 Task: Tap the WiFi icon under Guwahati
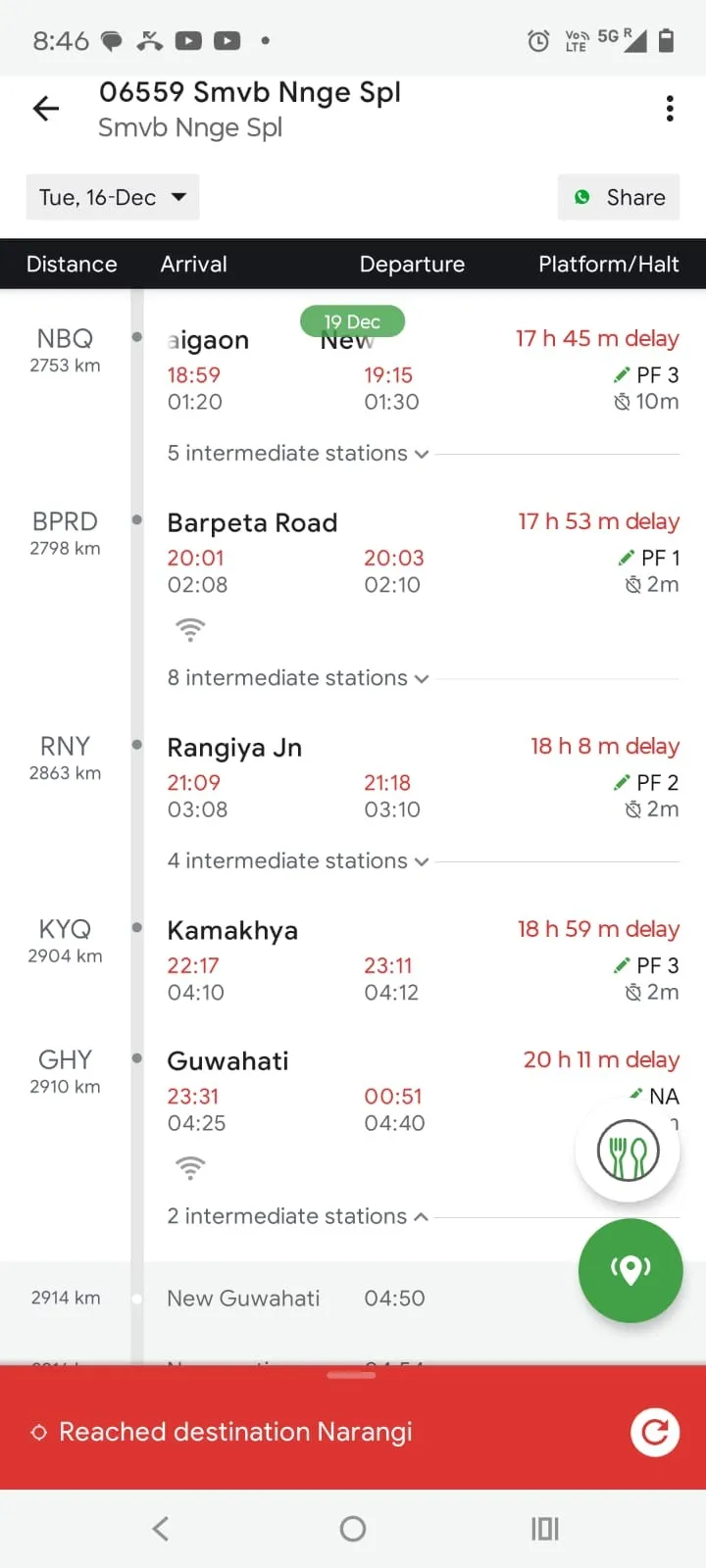pos(190,1166)
